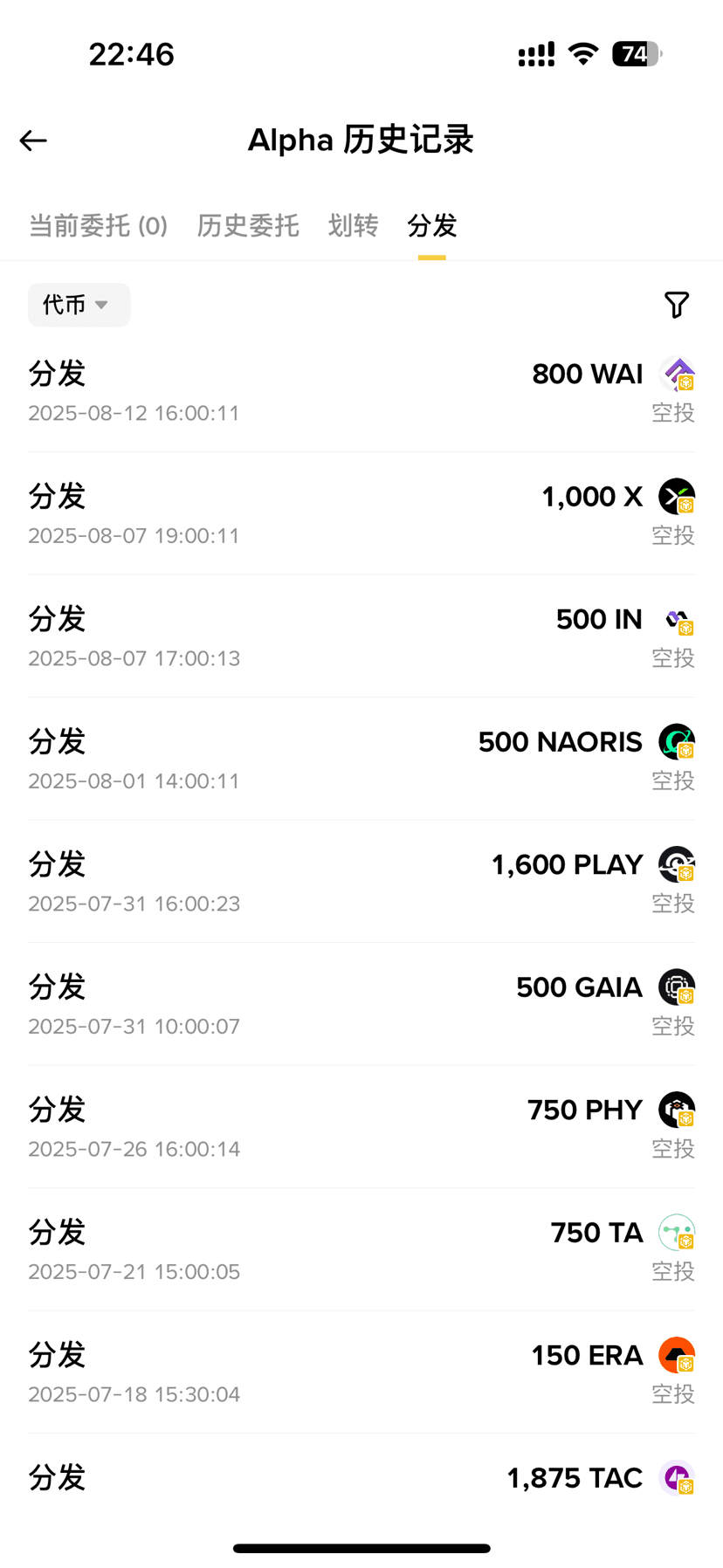View the 150 ERA airdrop entry
The height and width of the screenshot is (1568, 723).
point(361,1372)
